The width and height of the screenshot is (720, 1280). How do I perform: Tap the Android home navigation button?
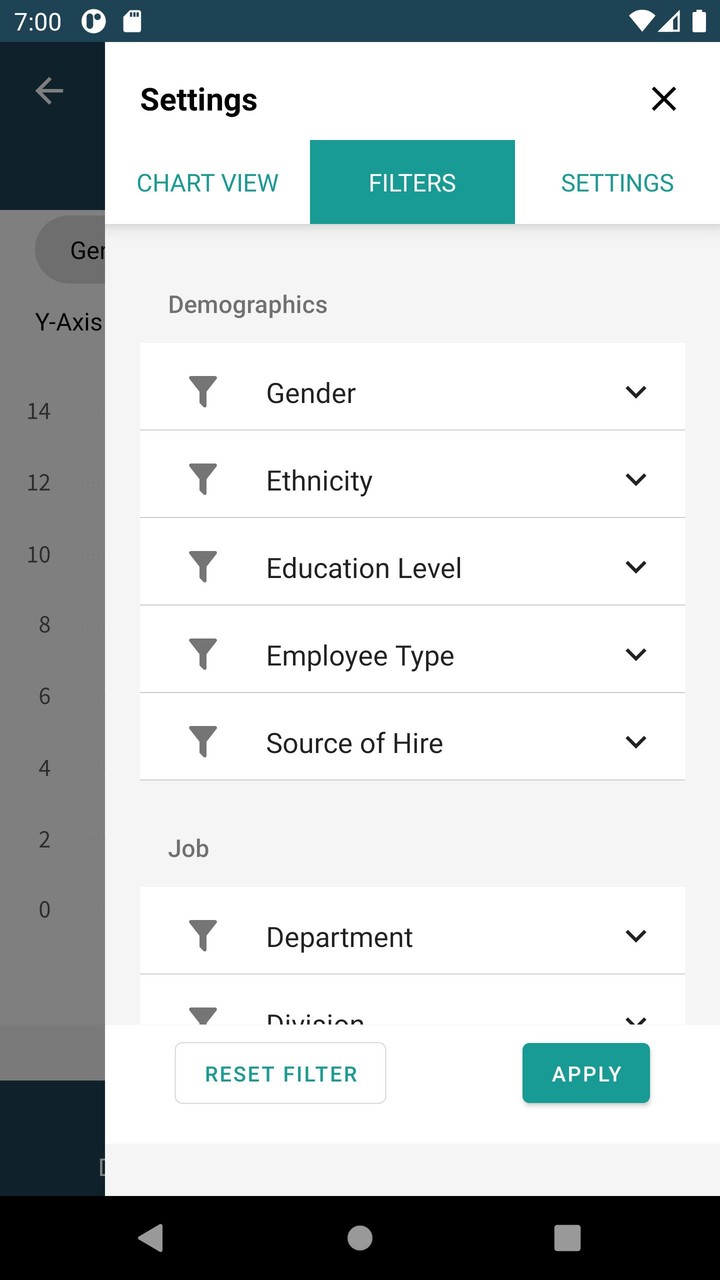click(x=360, y=1237)
